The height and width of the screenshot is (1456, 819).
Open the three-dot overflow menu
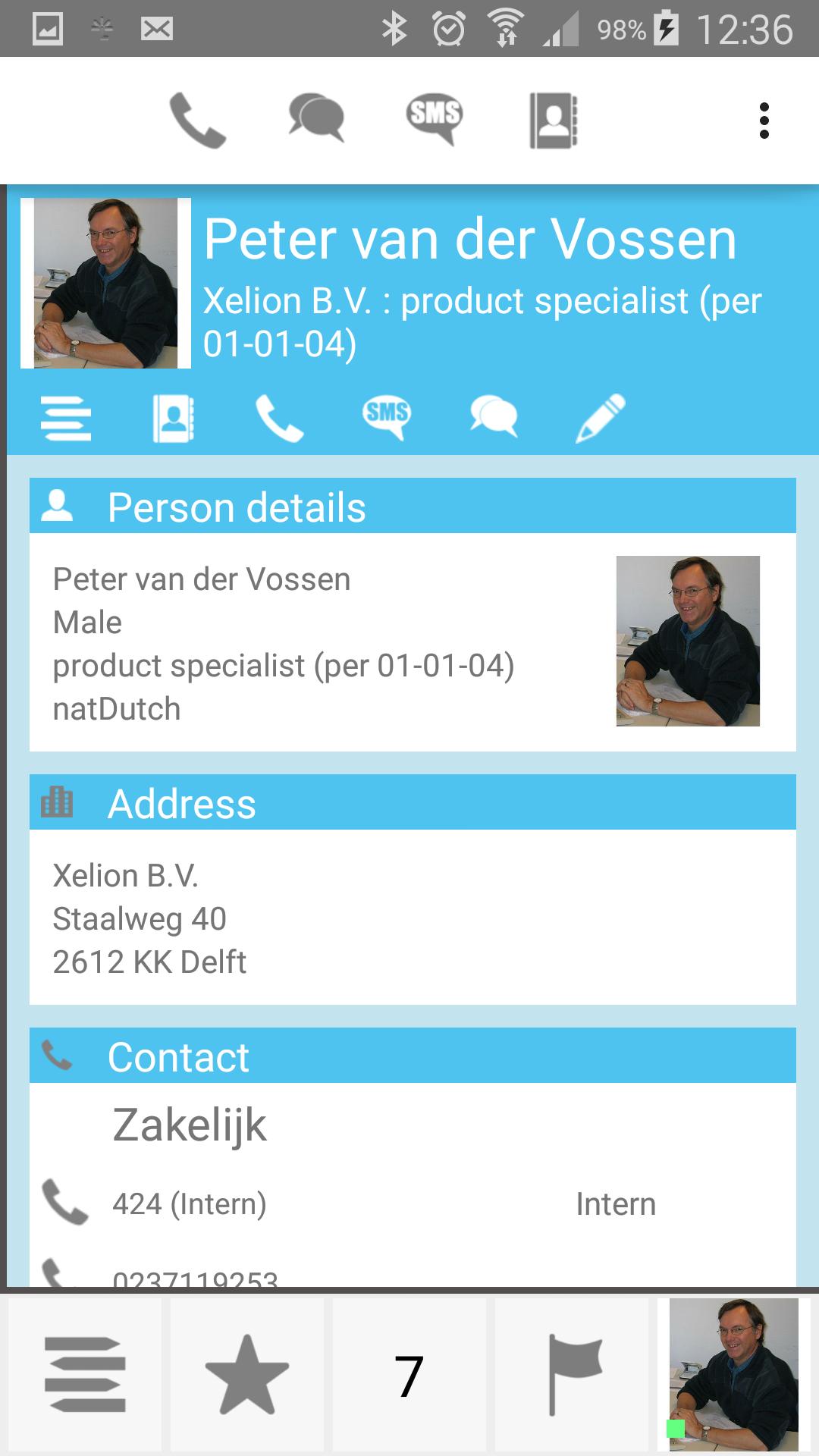pyautogui.click(x=764, y=121)
